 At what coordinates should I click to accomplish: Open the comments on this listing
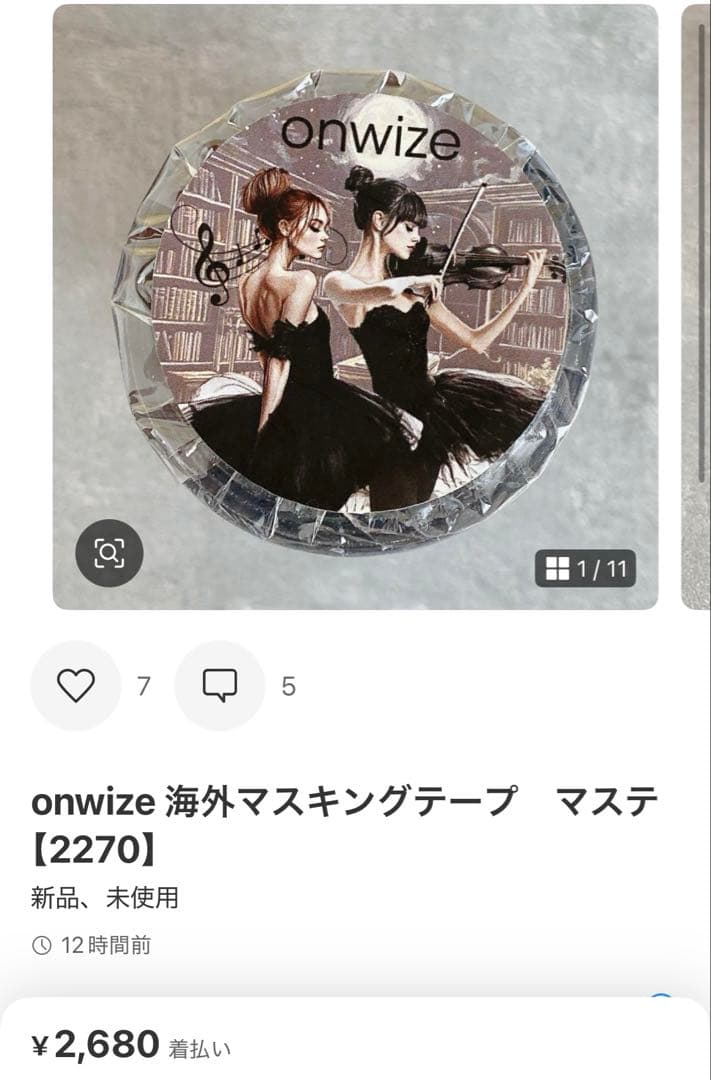click(x=220, y=686)
